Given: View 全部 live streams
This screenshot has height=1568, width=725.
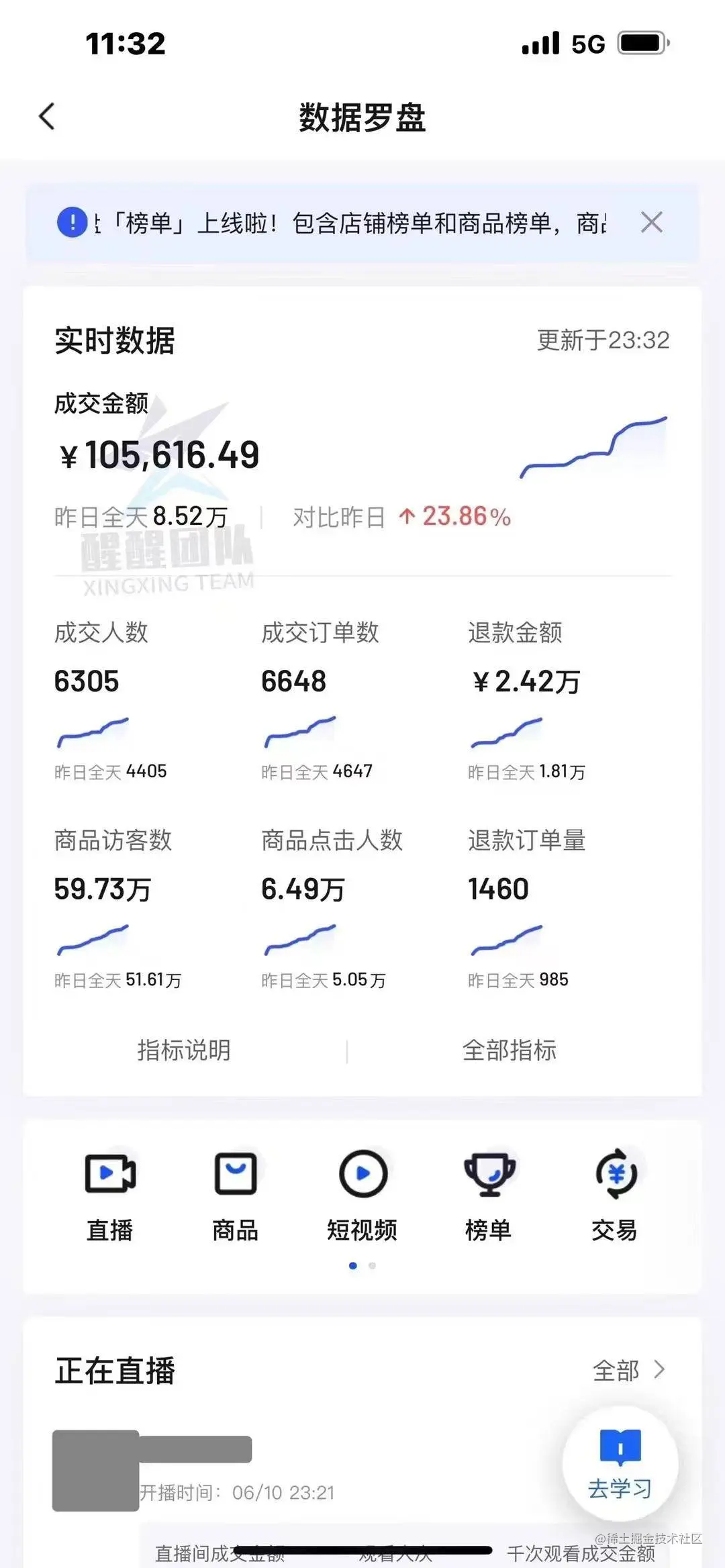Looking at the screenshot, I should (628, 1371).
